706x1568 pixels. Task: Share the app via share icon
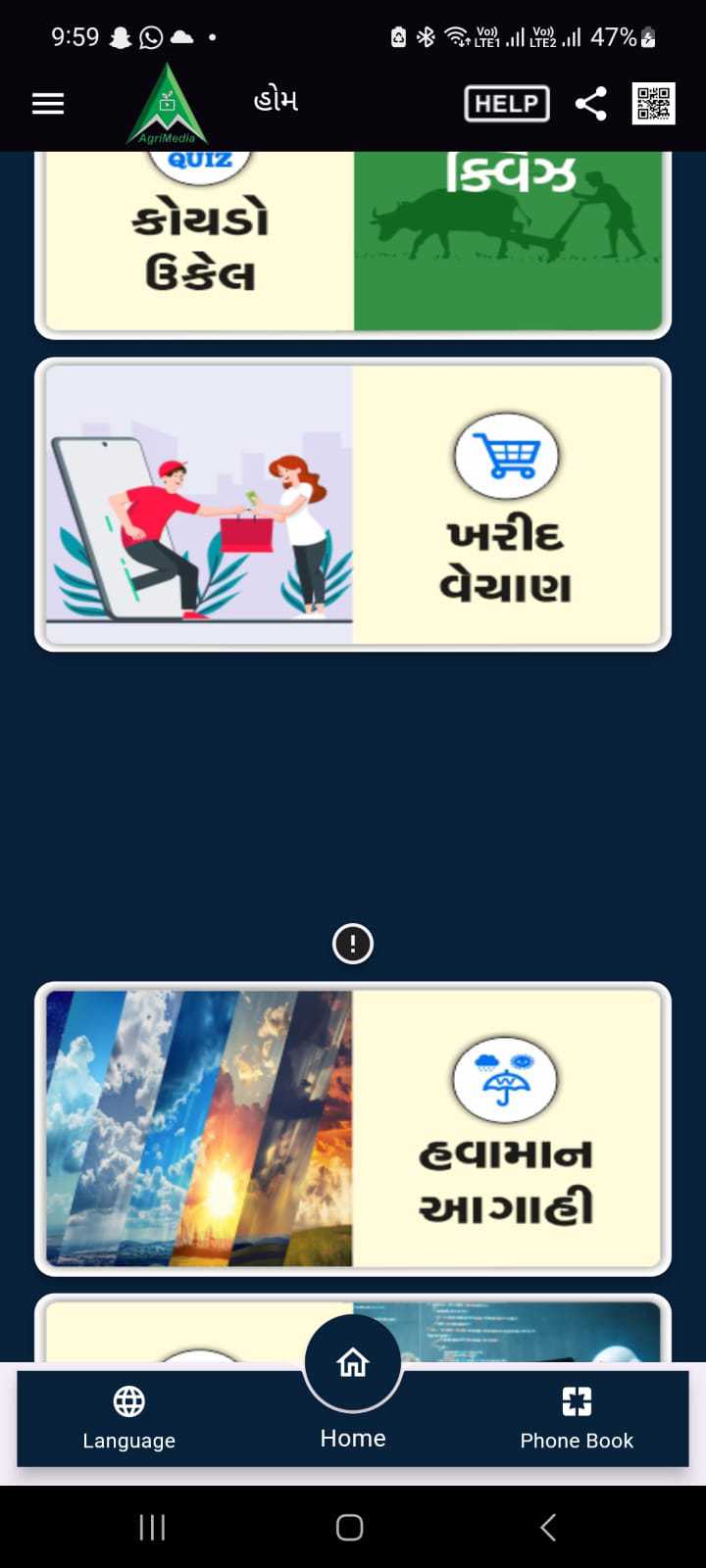click(x=590, y=104)
